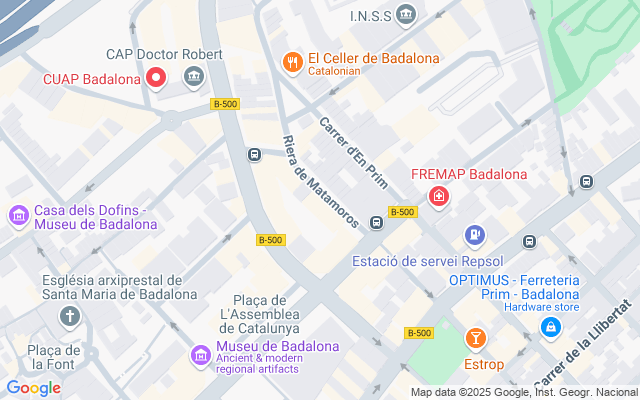
Task: Select Museu de Badalona marker
Action: tap(201, 355)
